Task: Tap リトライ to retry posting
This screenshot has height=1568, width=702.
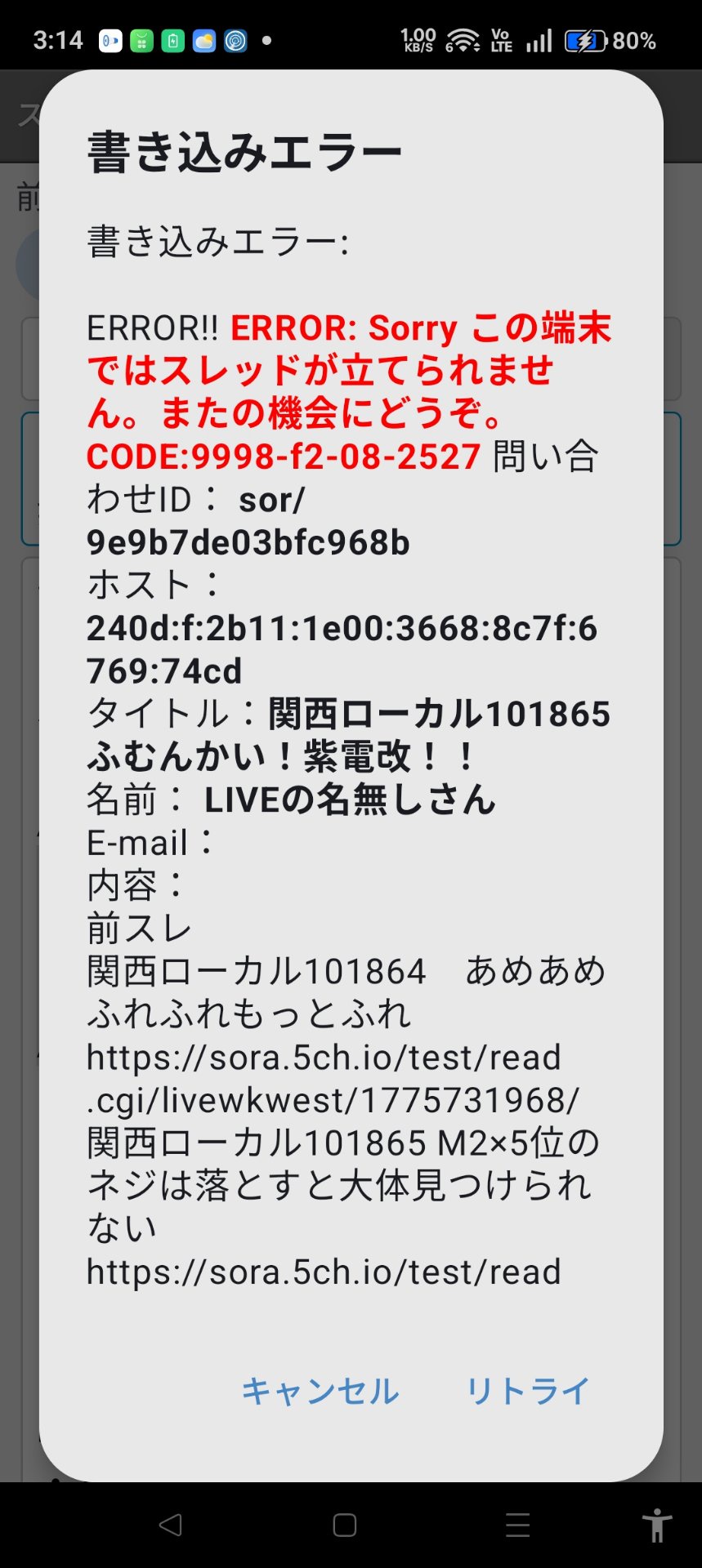Action: [x=527, y=1391]
